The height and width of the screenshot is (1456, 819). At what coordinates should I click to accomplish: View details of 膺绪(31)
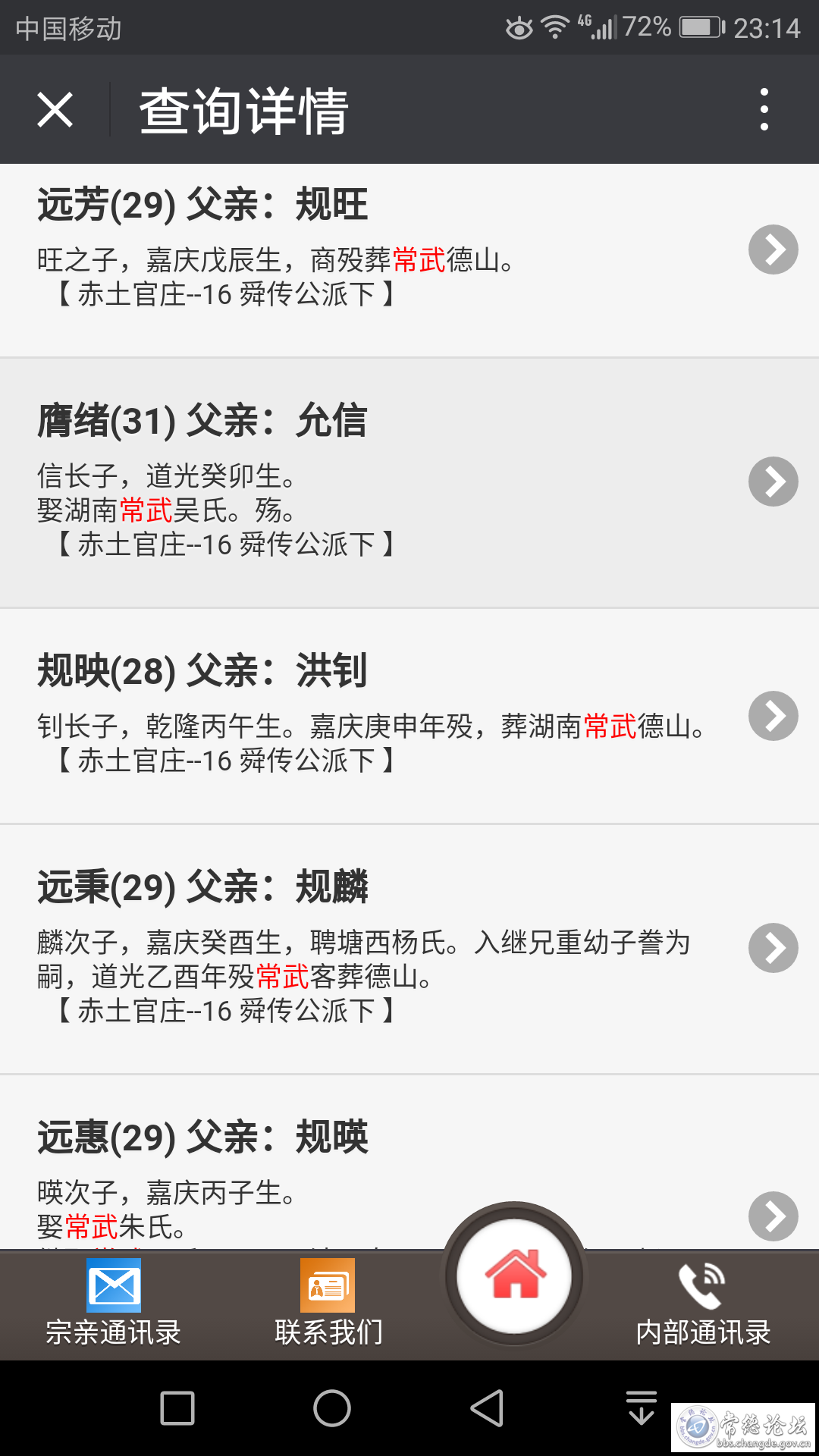tap(773, 482)
